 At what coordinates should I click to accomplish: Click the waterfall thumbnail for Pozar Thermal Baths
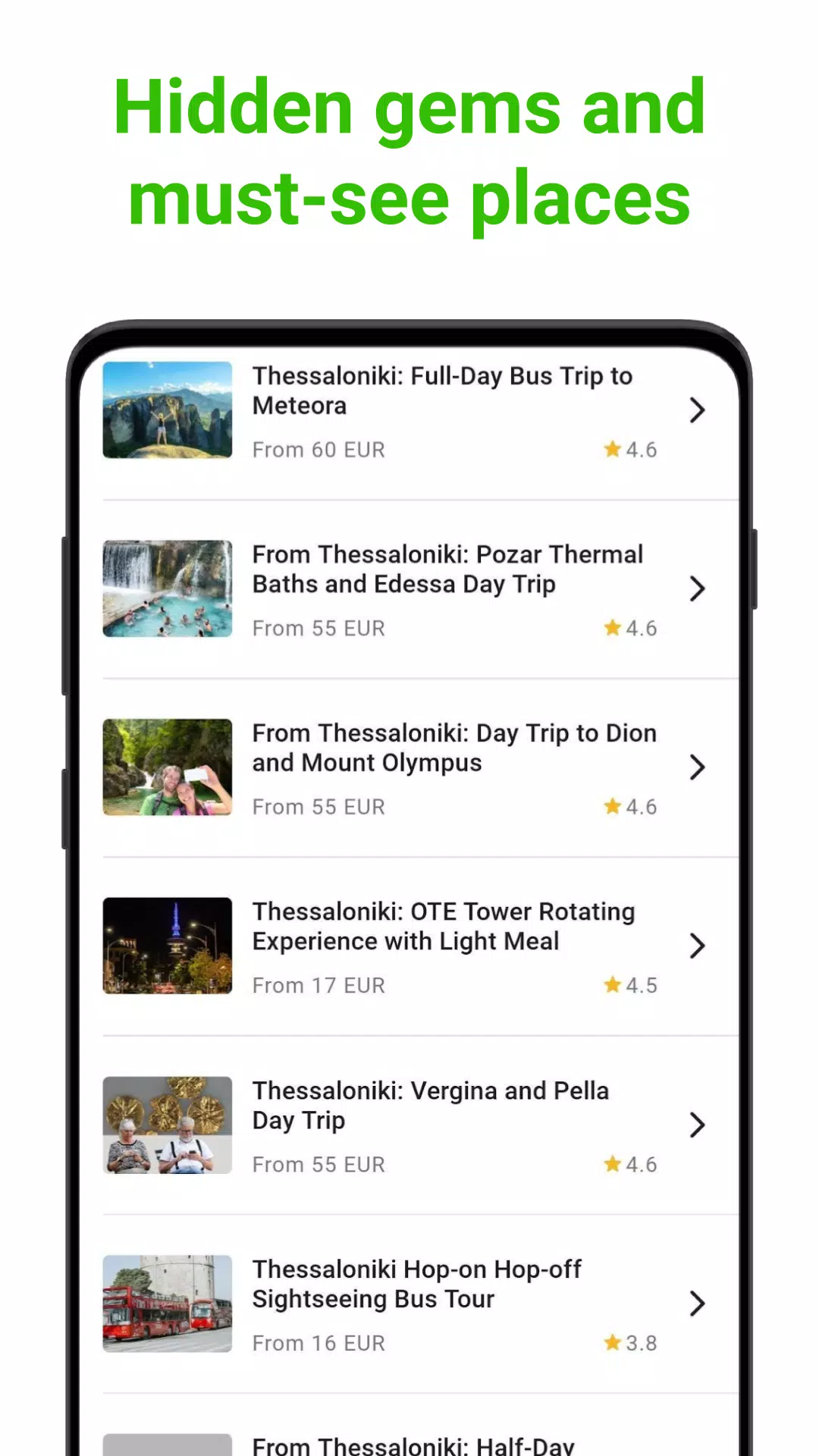coord(167,588)
